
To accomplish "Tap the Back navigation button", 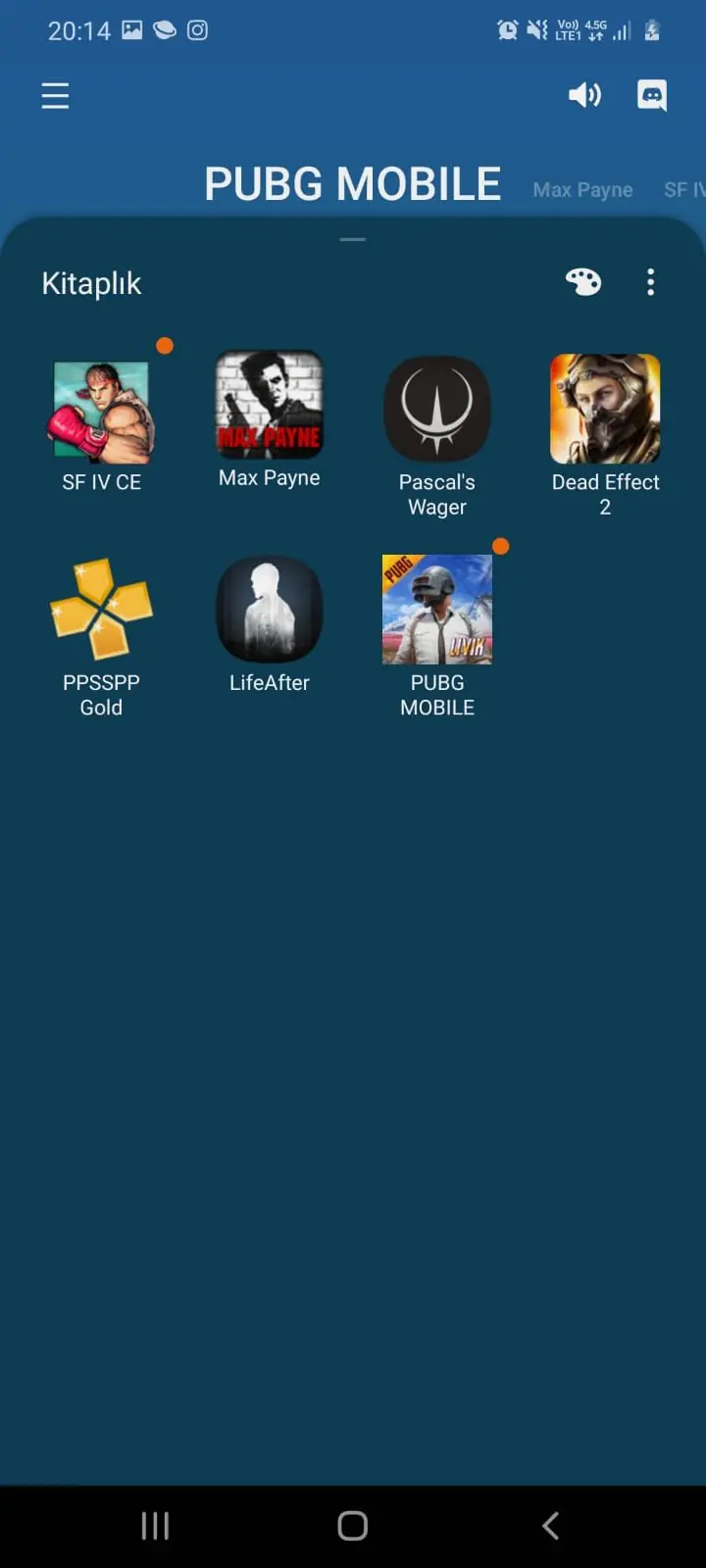I will pos(549,1525).
